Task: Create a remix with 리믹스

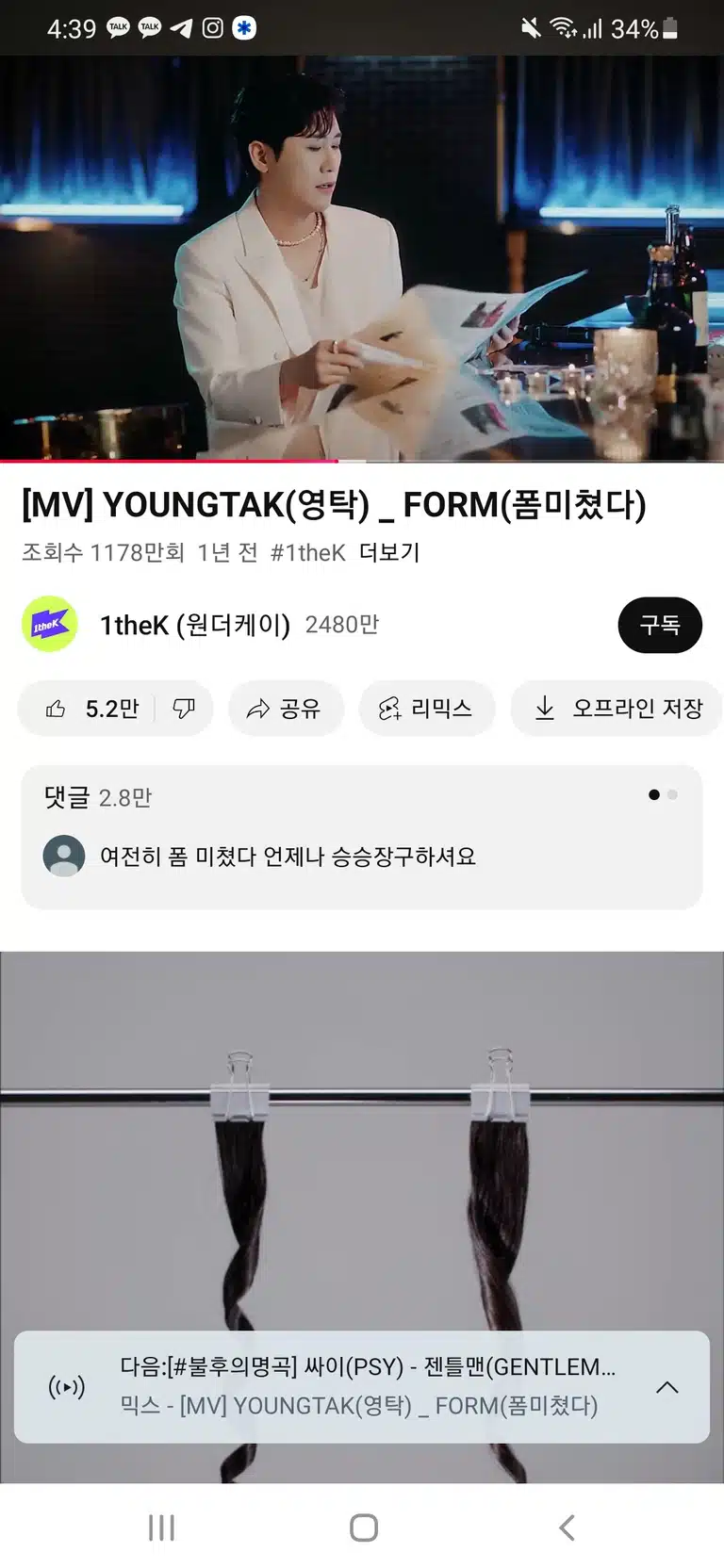Action: coord(426,709)
